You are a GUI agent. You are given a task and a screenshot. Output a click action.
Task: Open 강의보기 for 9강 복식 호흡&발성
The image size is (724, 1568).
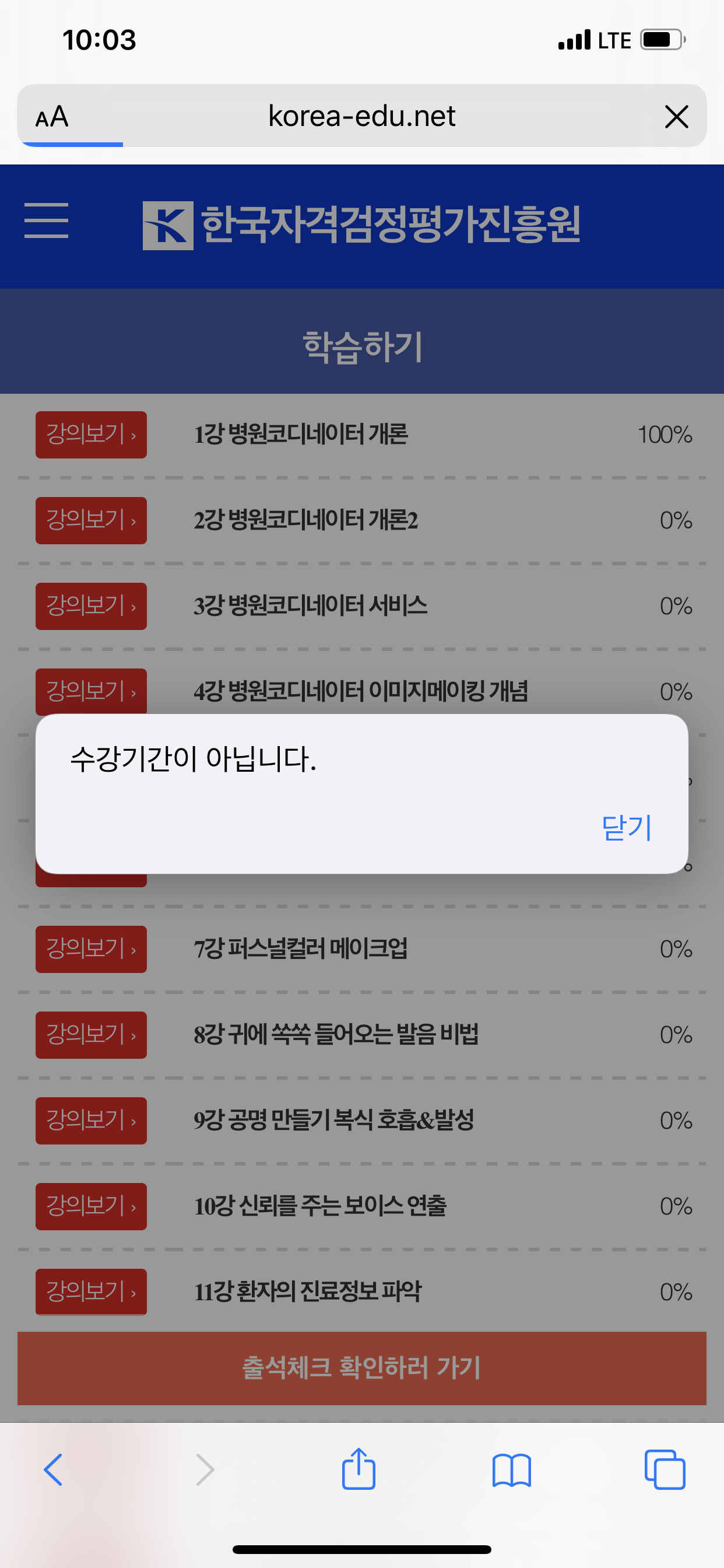(91, 1121)
